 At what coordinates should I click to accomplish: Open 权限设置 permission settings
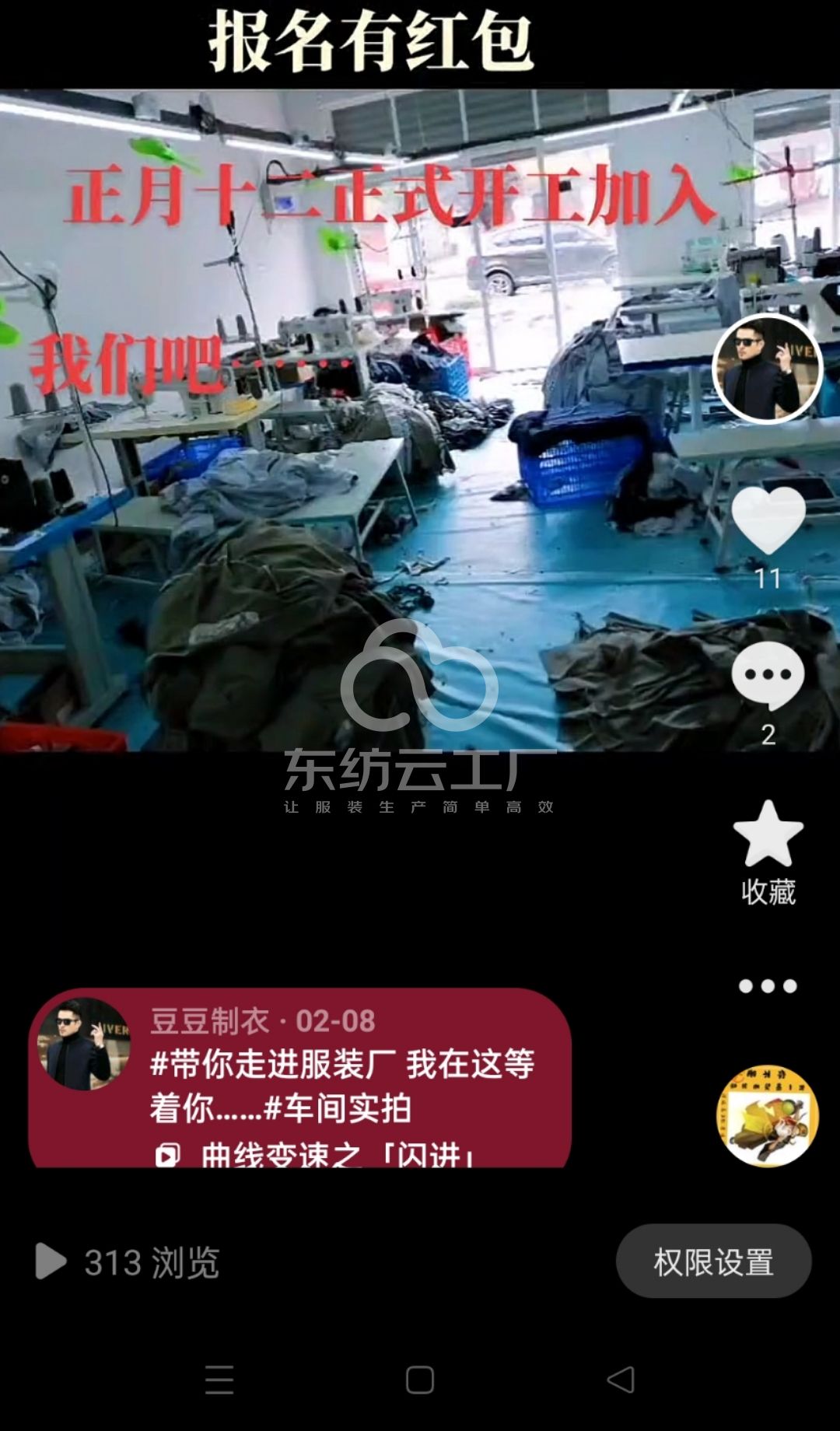713,1261
